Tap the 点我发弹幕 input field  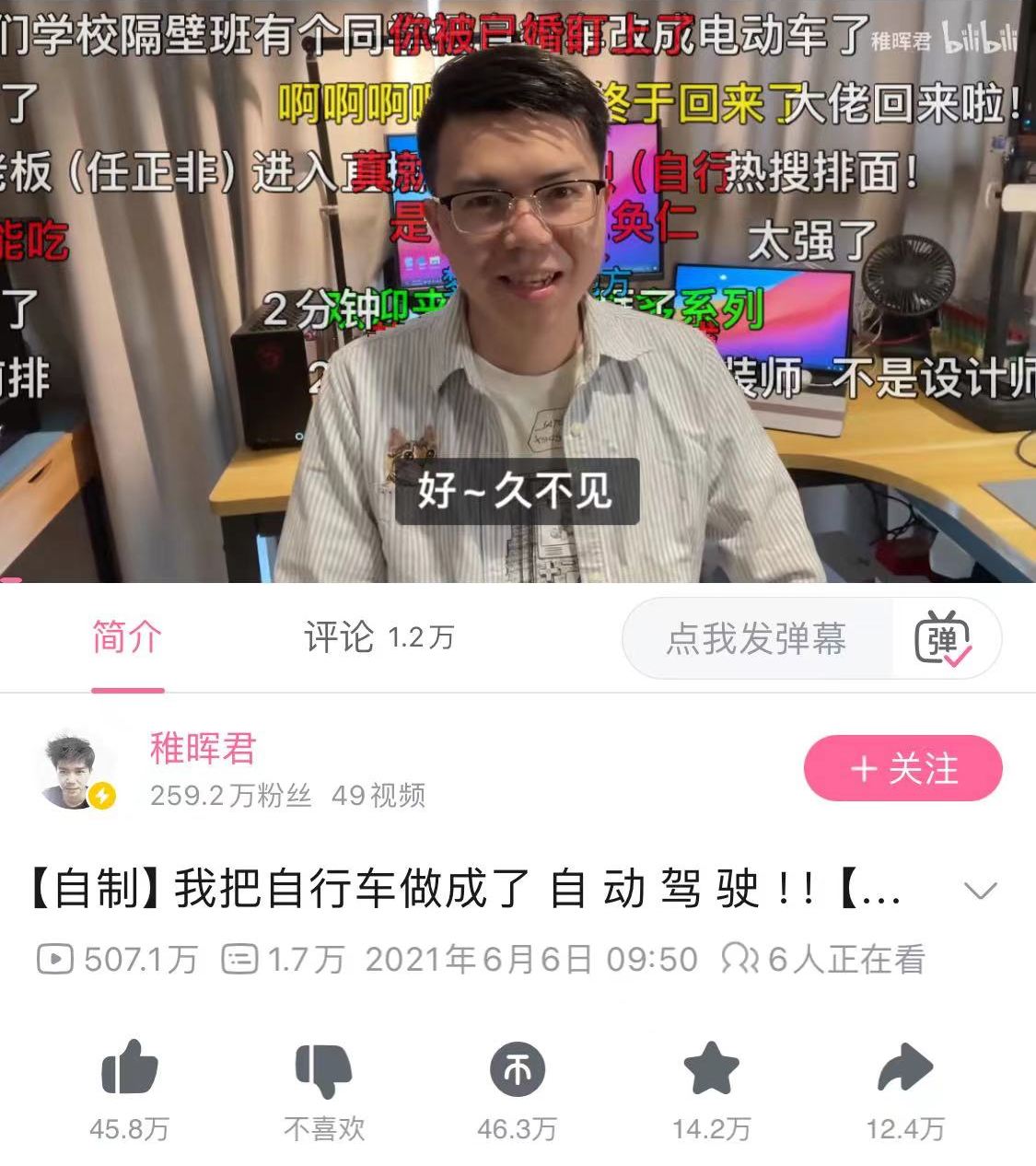click(756, 638)
